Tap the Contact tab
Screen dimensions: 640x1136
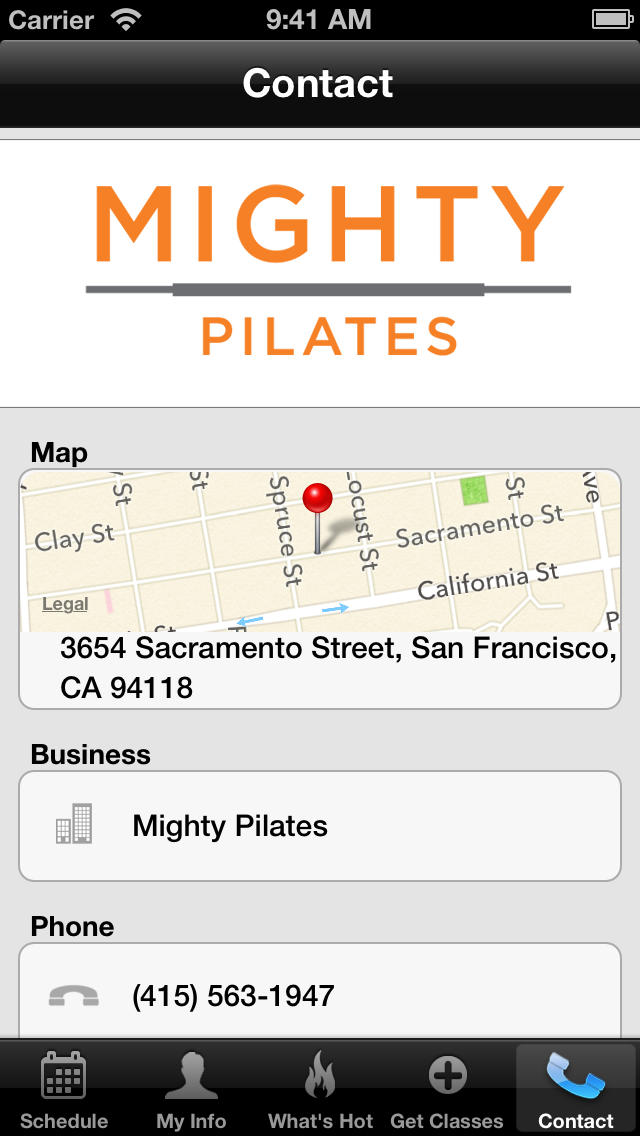point(576,1089)
